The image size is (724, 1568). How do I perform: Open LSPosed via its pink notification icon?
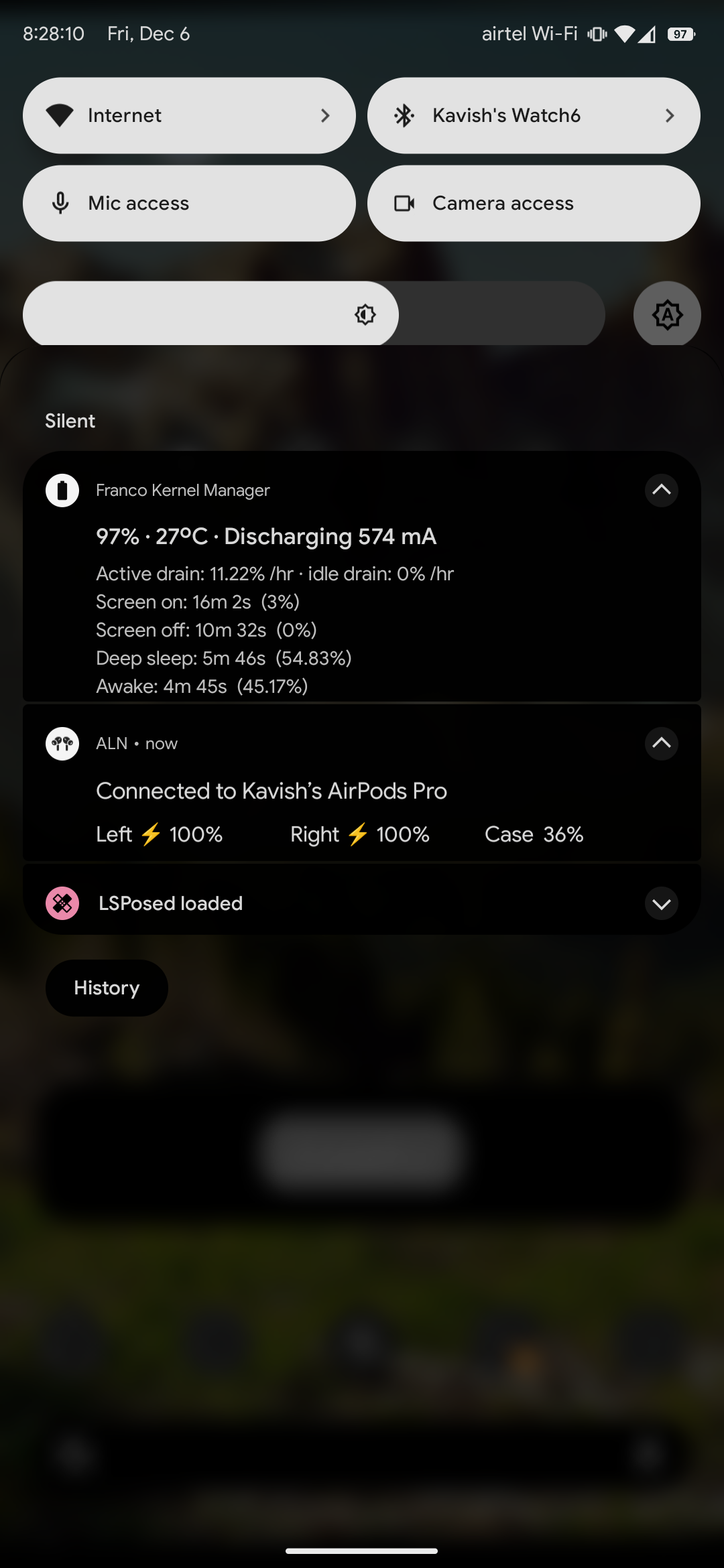click(x=62, y=903)
